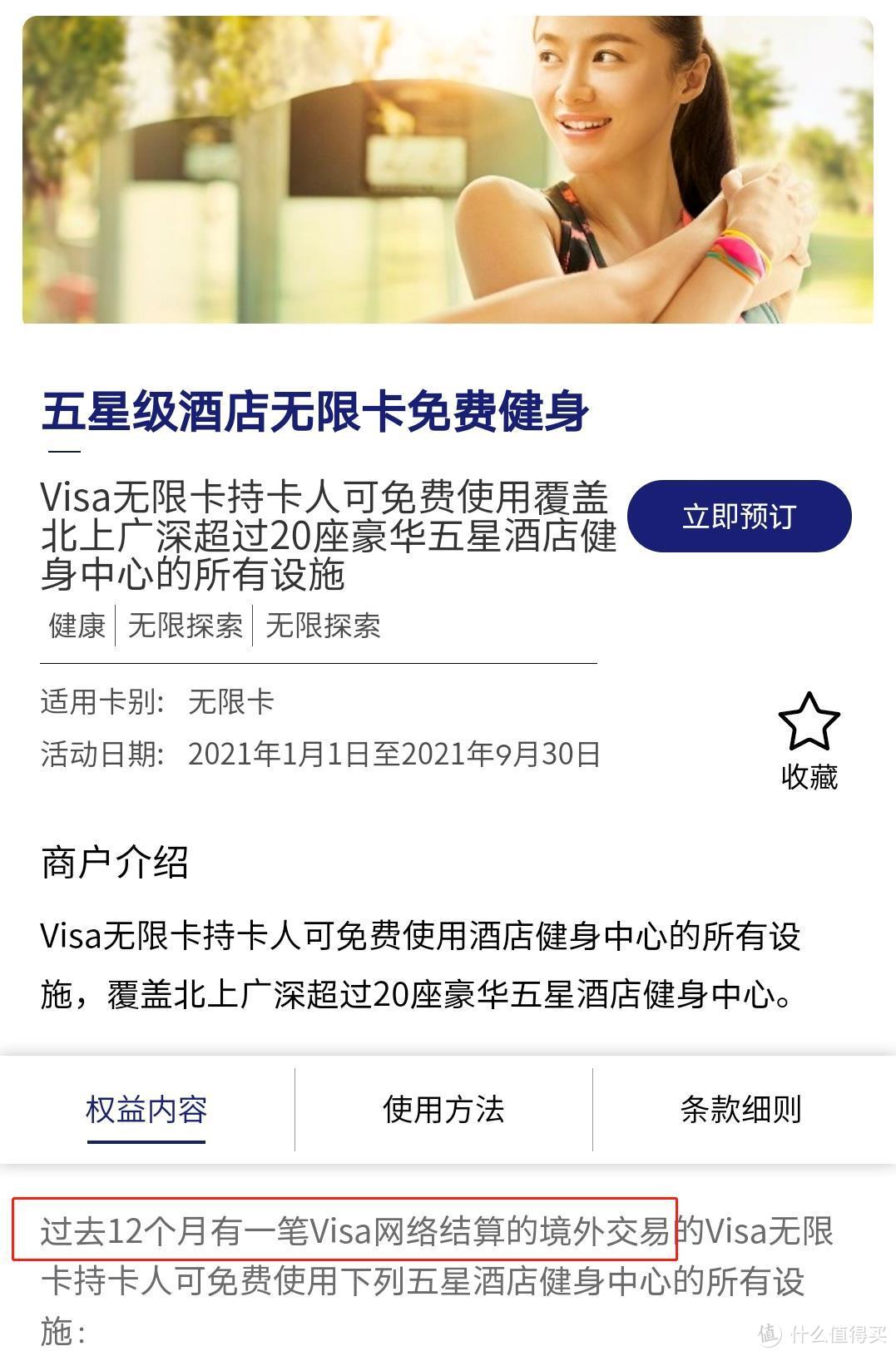The height and width of the screenshot is (1356, 896).
Task: Select the star outline above 收藏 text
Action: coord(811,720)
